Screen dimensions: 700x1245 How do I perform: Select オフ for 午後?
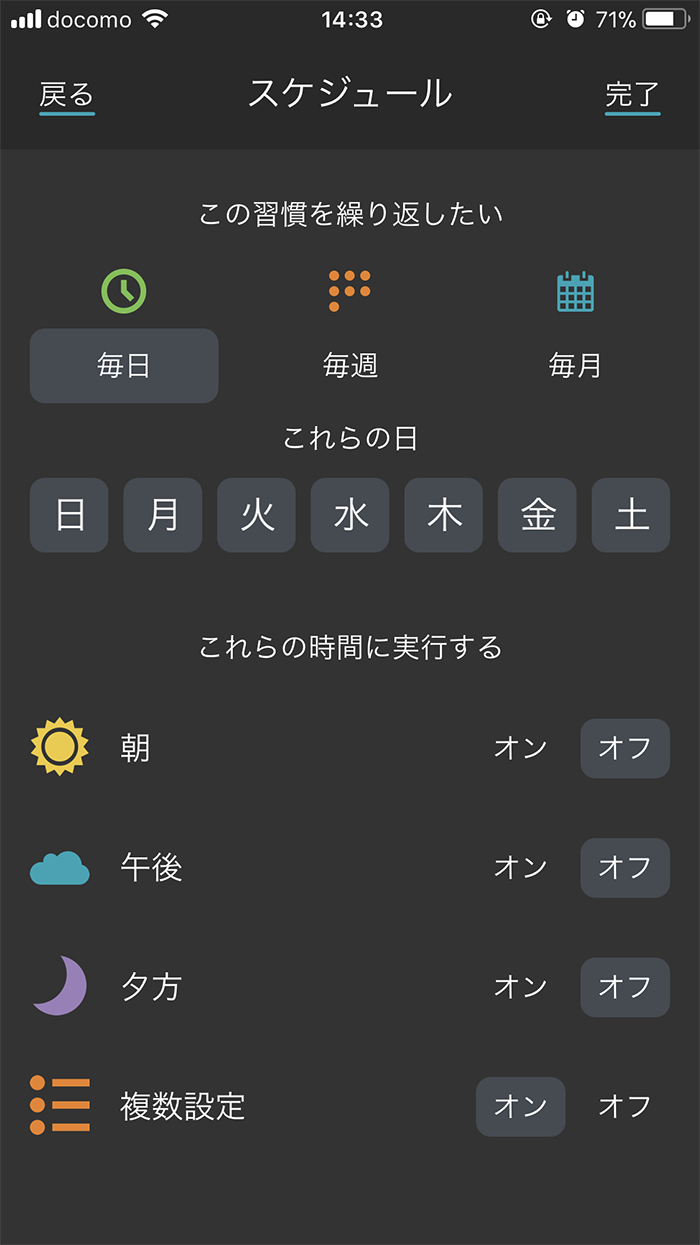625,867
